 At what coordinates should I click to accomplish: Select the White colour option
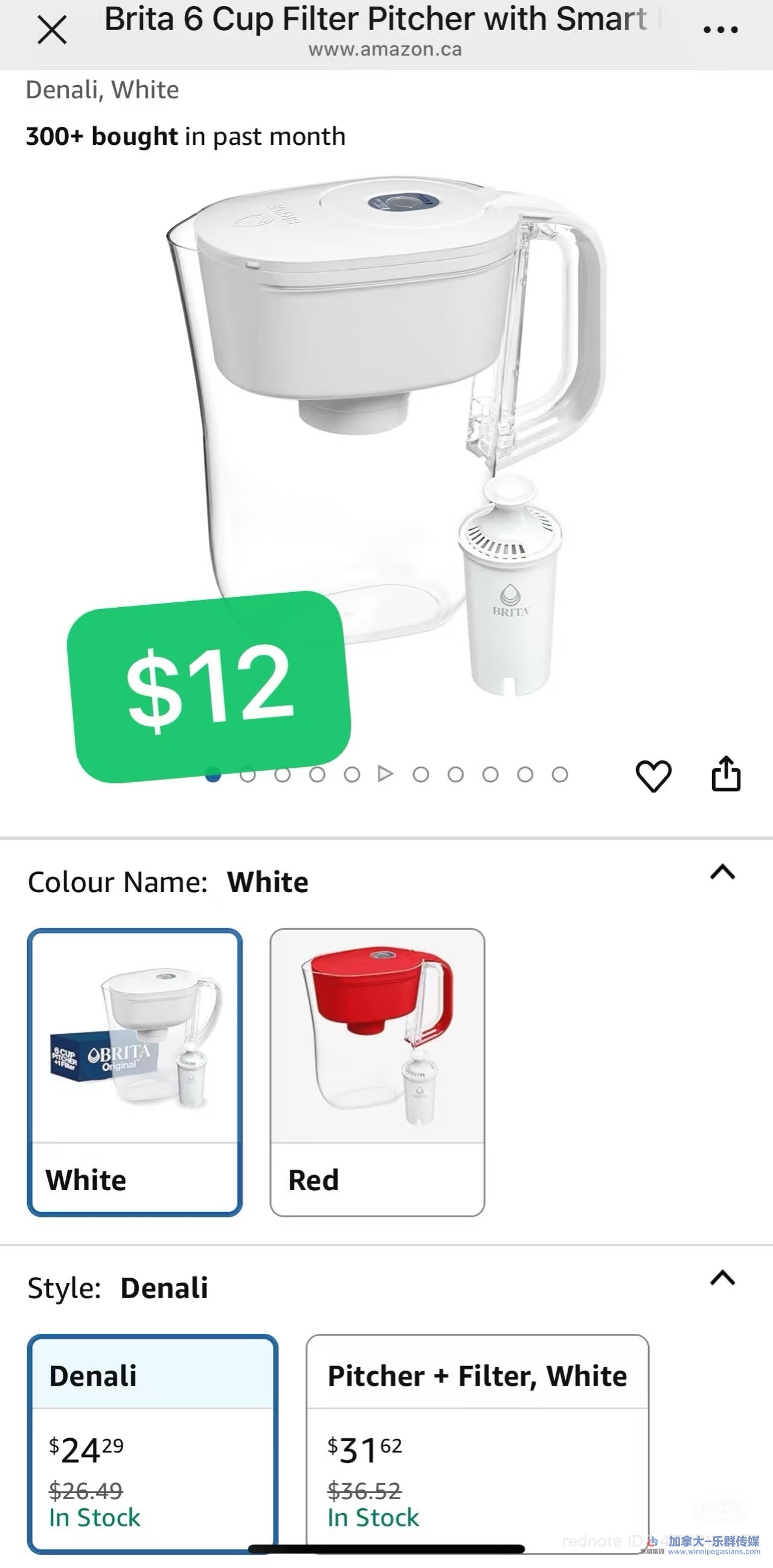135,1072
